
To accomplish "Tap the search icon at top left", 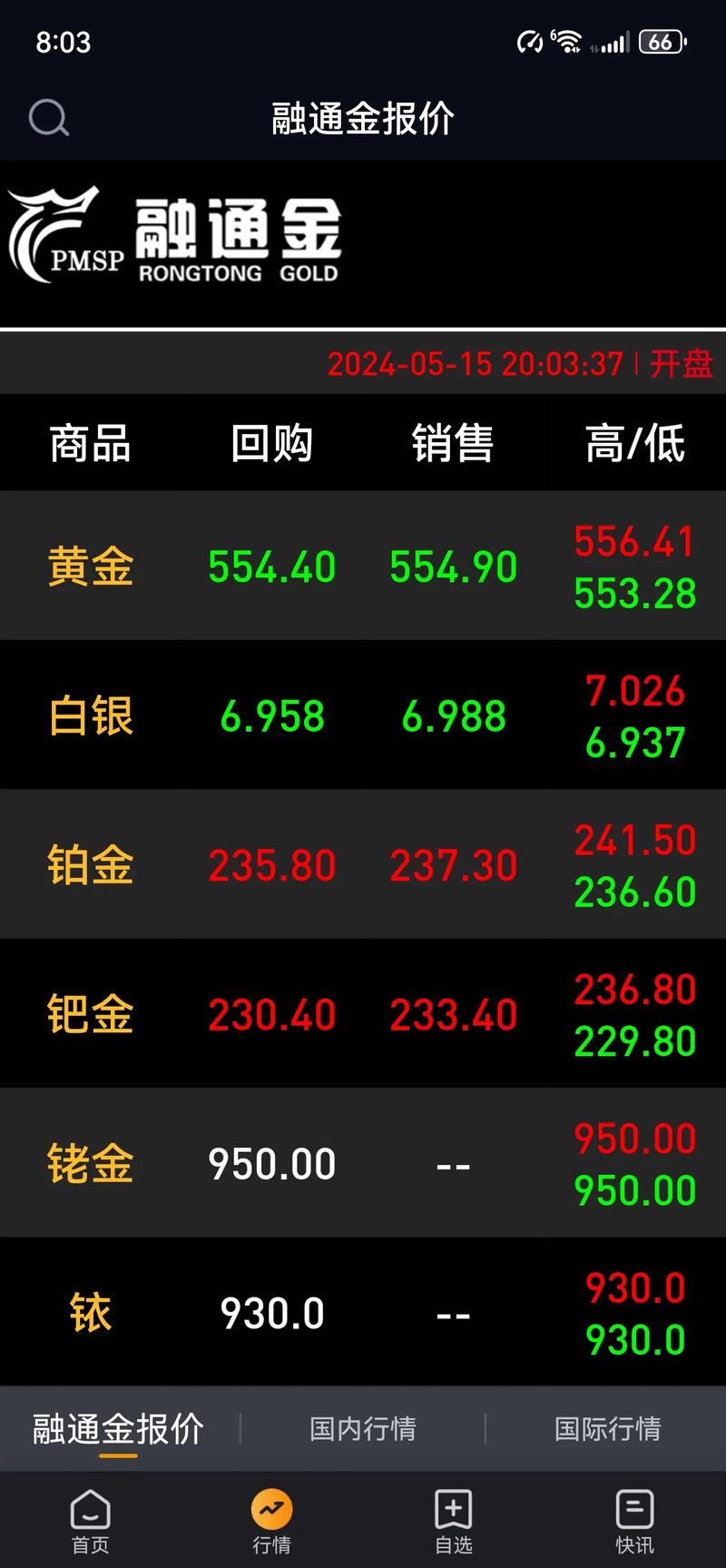I will click(x=49, y=117).
